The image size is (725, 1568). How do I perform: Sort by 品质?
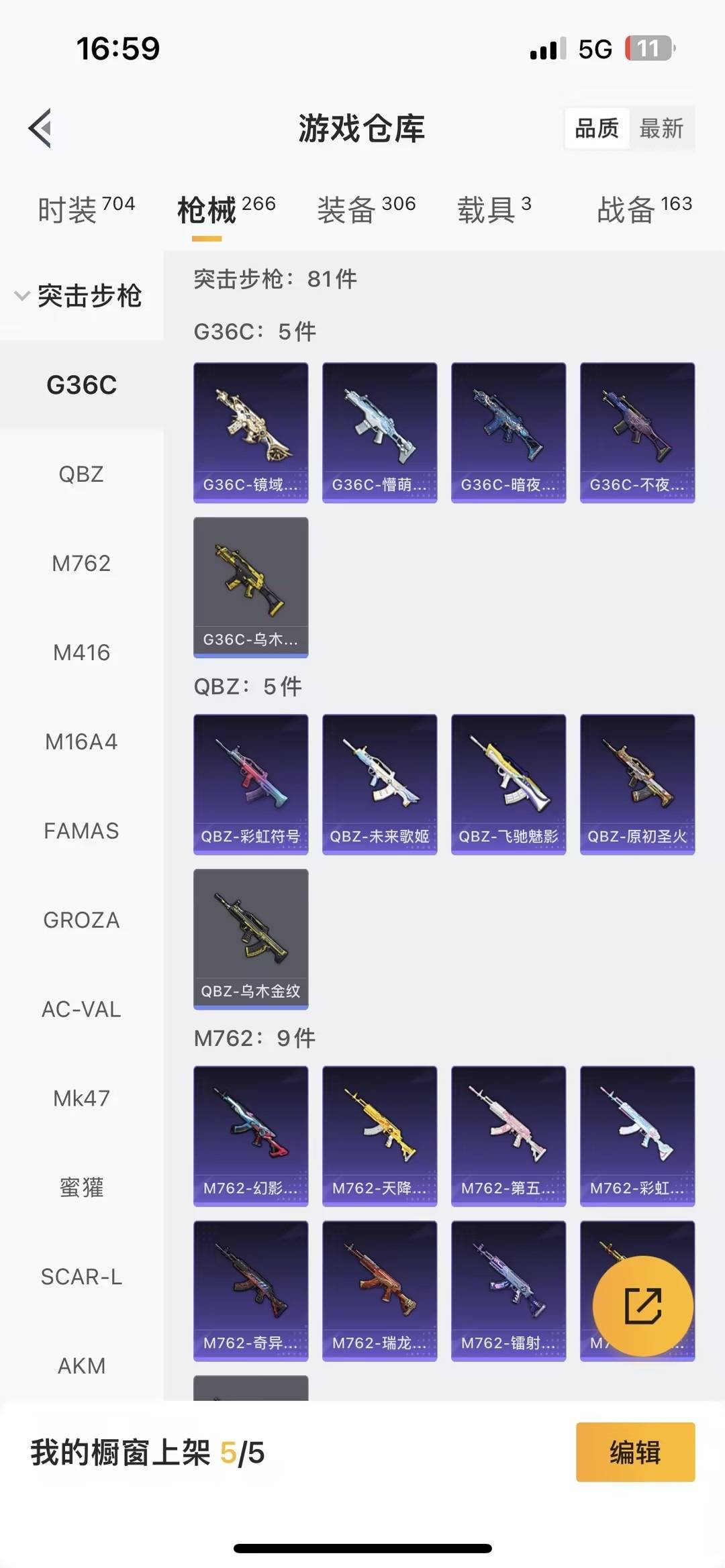point(597,127)
